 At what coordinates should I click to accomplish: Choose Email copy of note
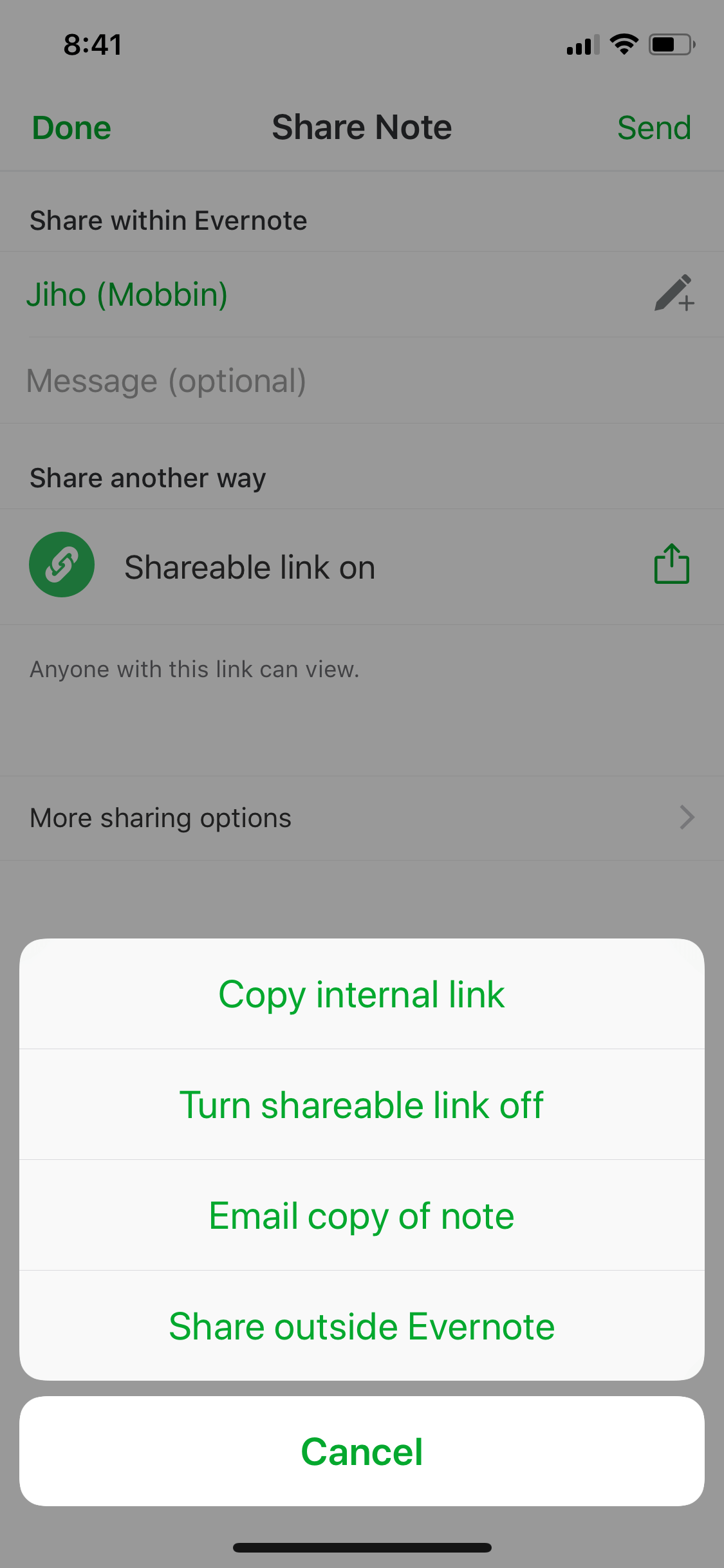pyautogui.click(x=362, y=1215)
